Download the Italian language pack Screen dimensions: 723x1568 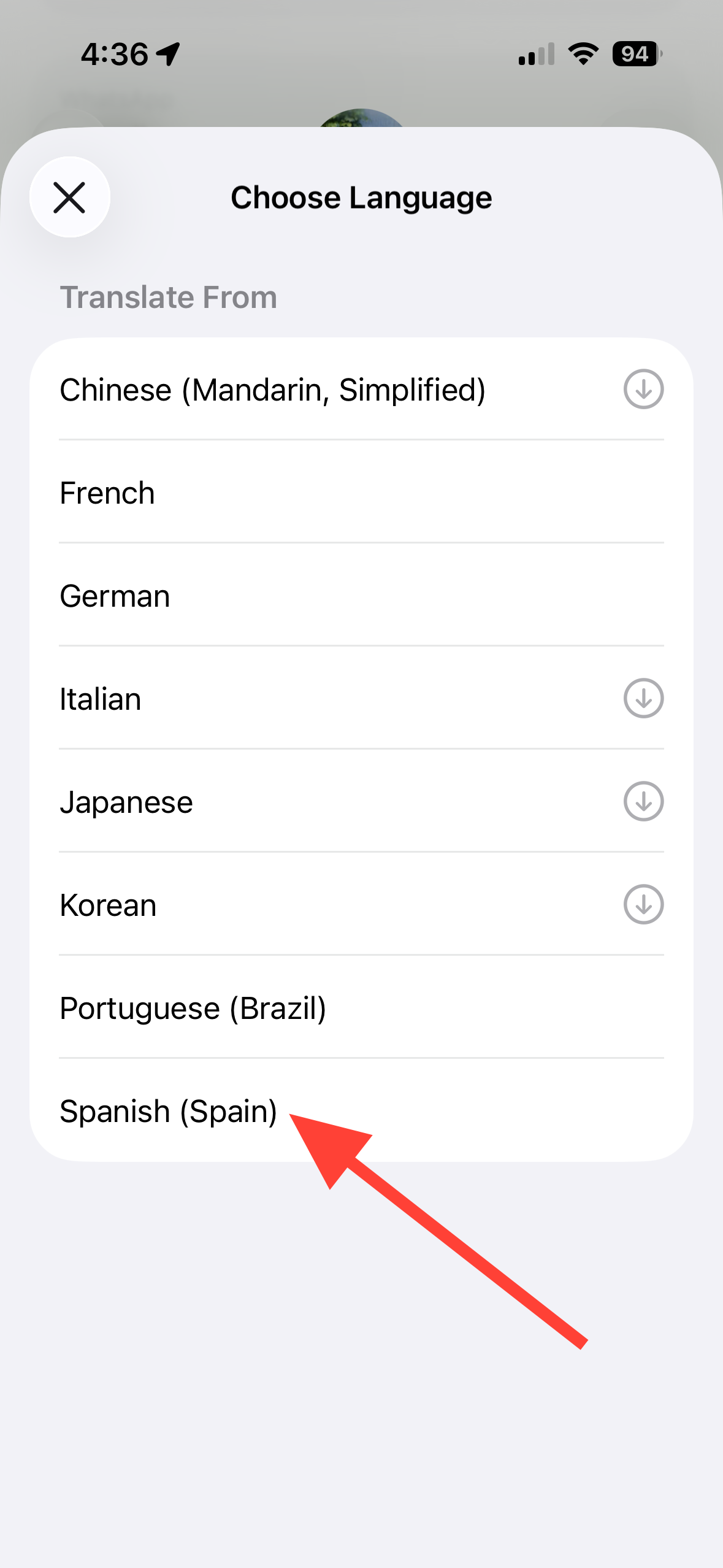tap(643, 698)
